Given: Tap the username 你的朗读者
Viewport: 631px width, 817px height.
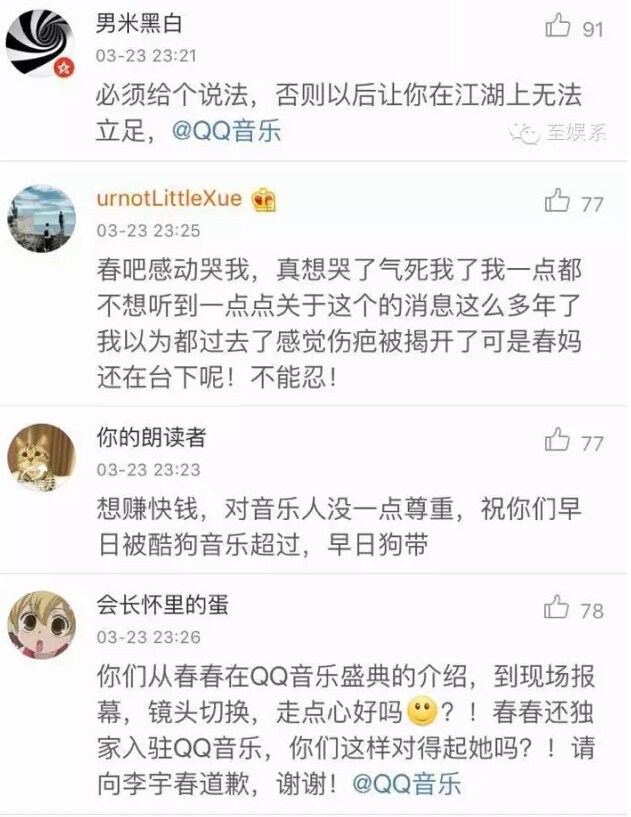Looking at the screenshot, I should 151,437.
